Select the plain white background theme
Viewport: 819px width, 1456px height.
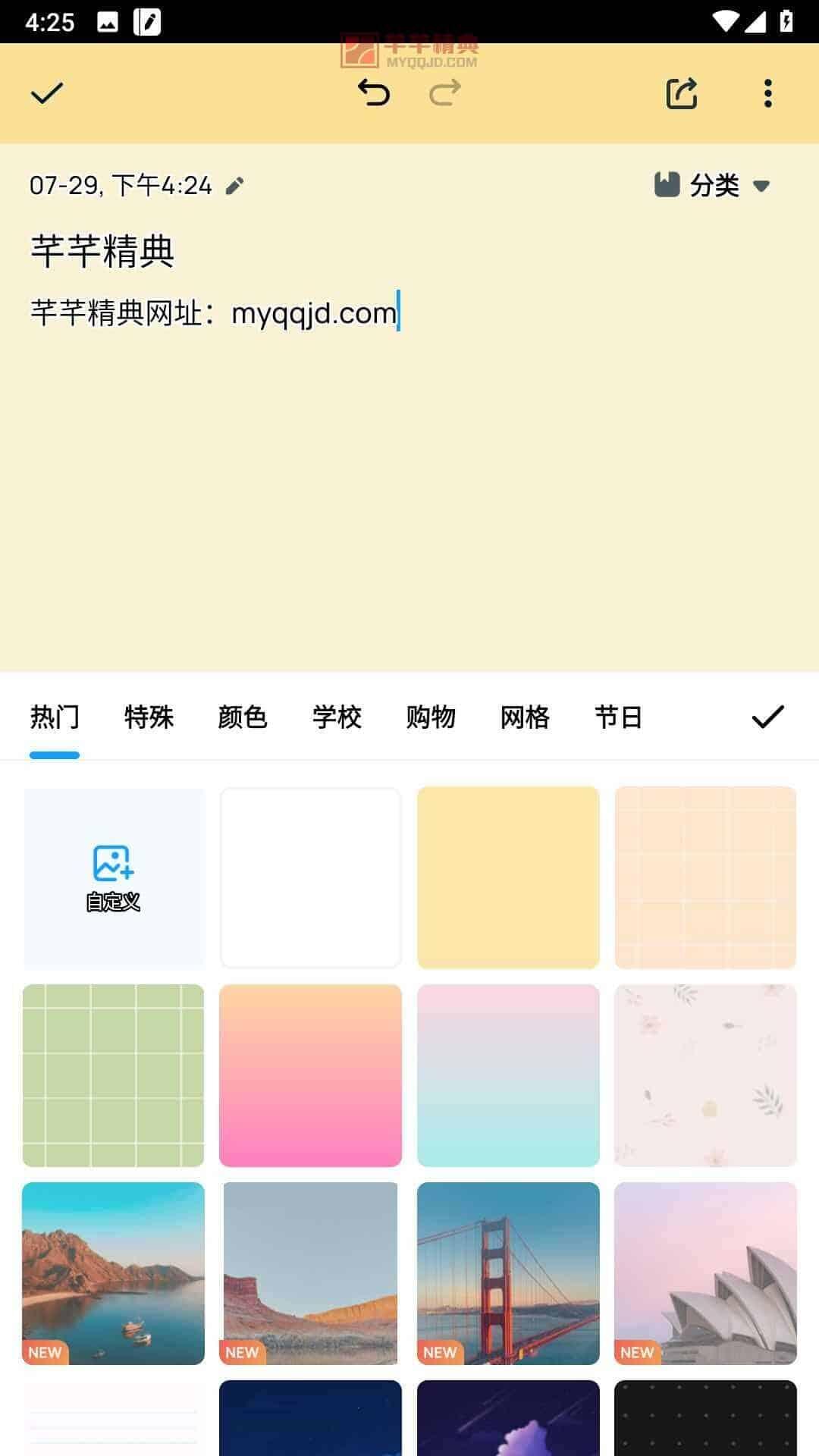coord(311,877)
